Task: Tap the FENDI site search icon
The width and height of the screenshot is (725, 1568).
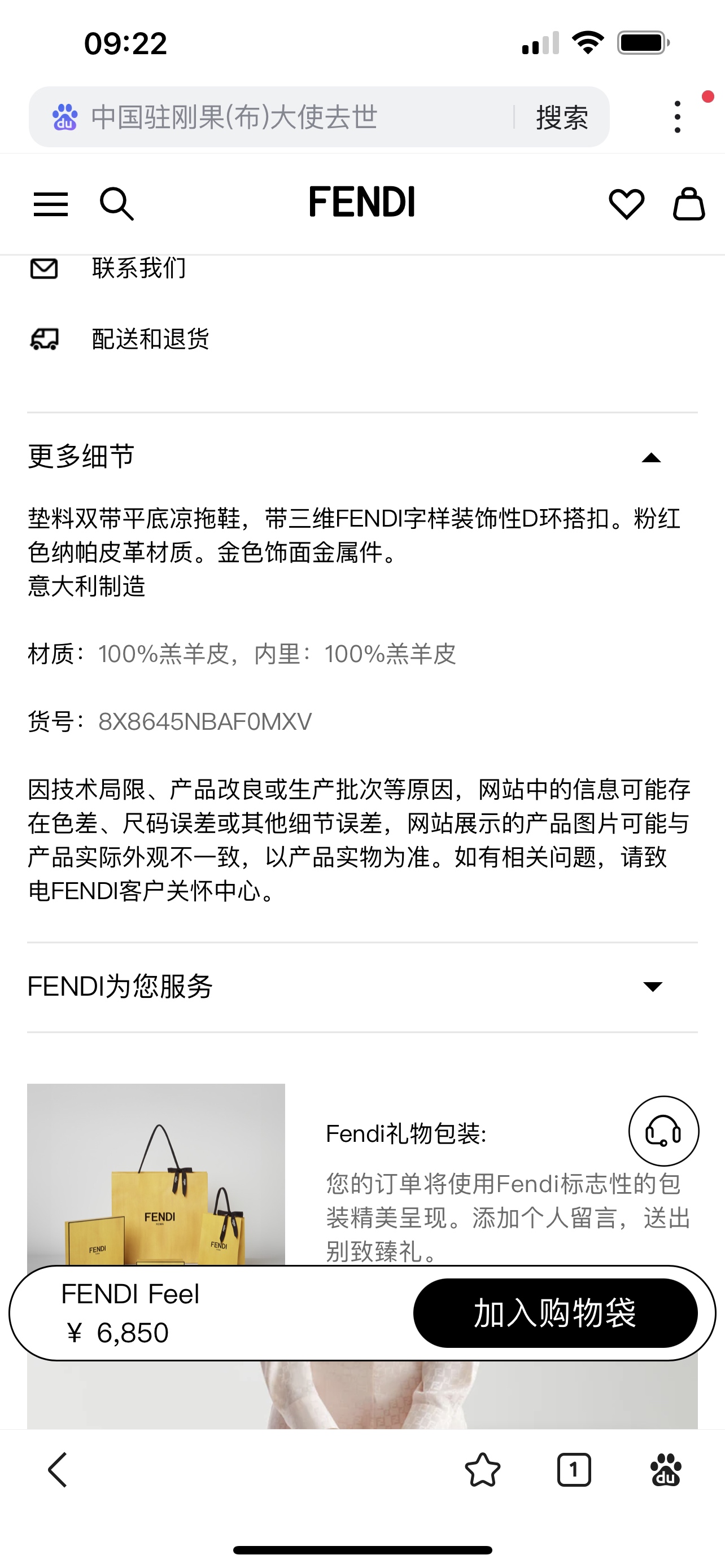Action: click(116, 204)
